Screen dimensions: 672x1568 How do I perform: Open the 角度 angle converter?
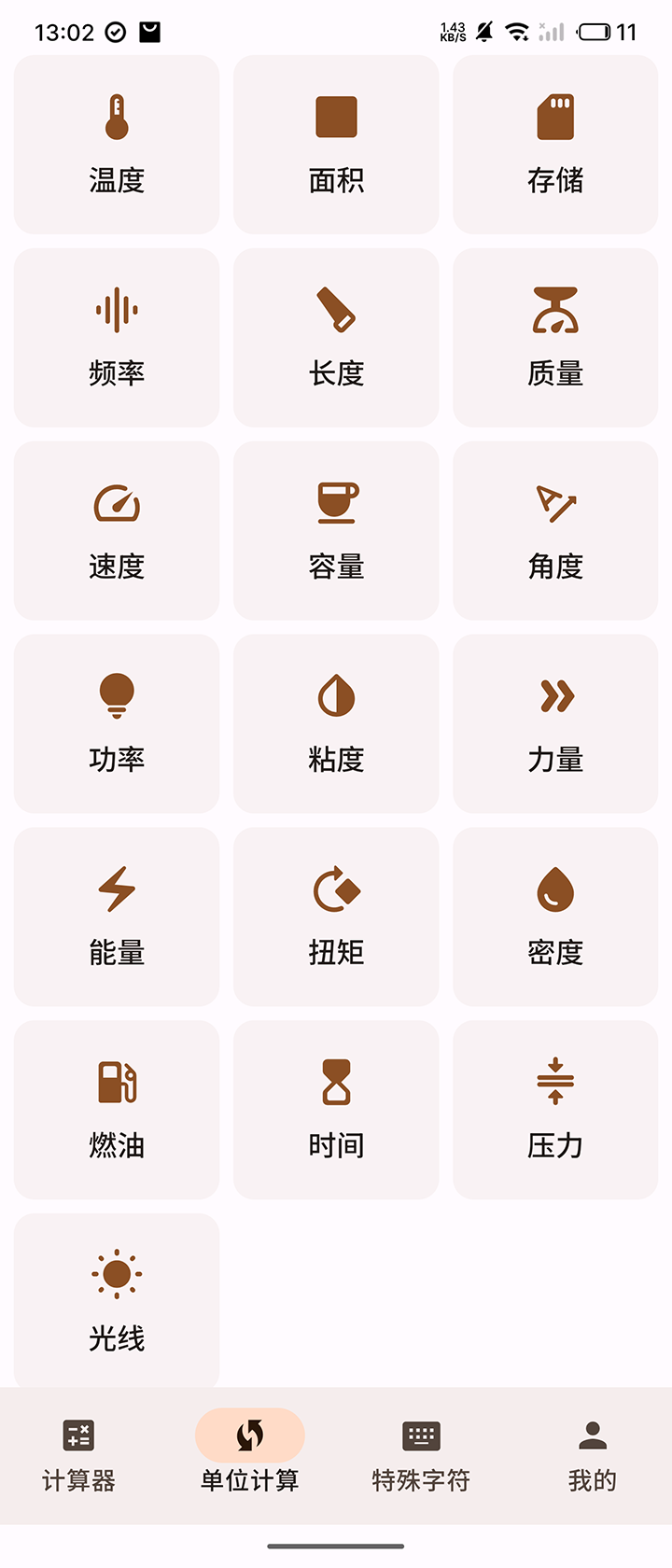coord(554,530)
